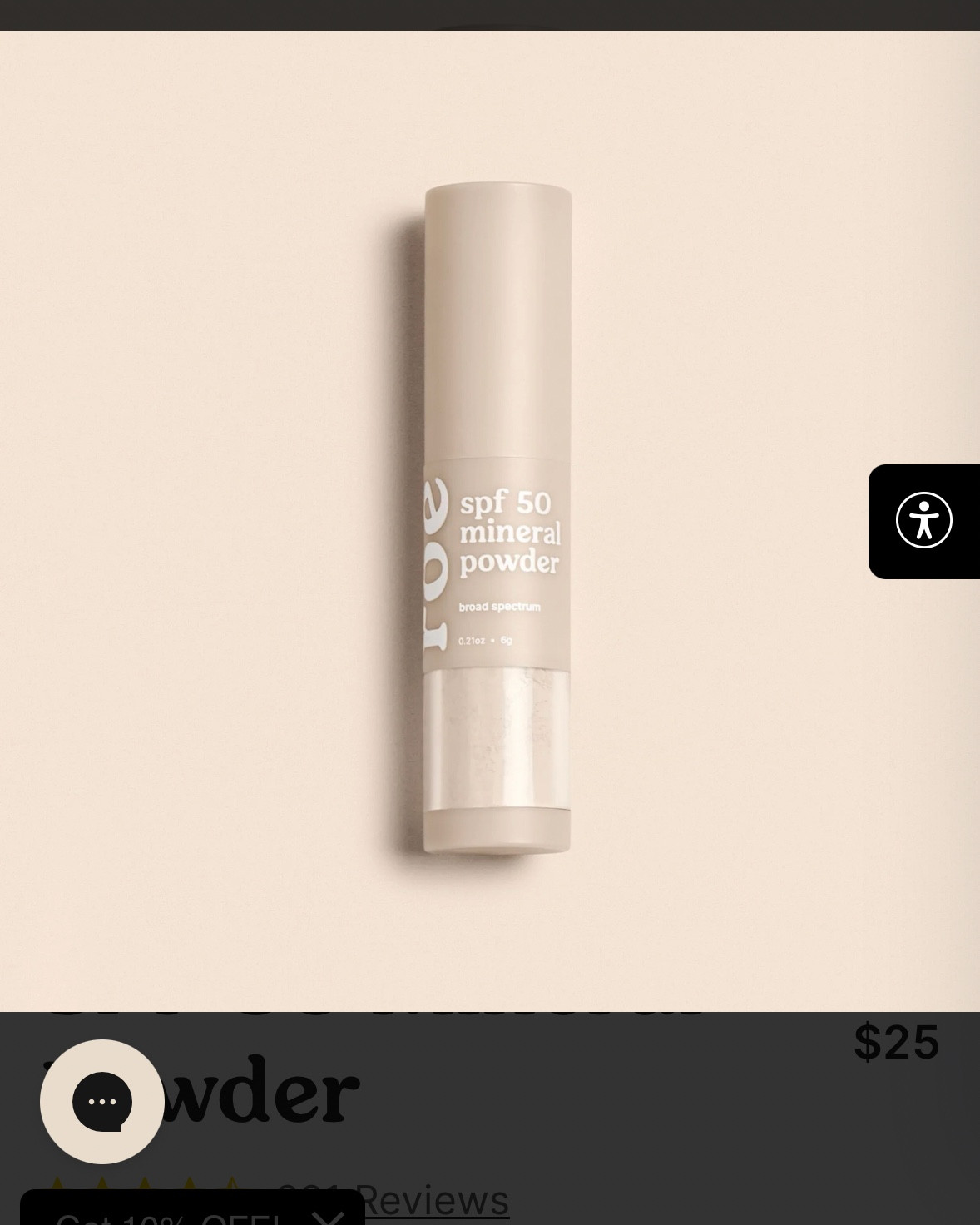The height and width of the screenshot is (1225, 980).
Task: Open the Reviews link
Action: [x=432, y=1200]
